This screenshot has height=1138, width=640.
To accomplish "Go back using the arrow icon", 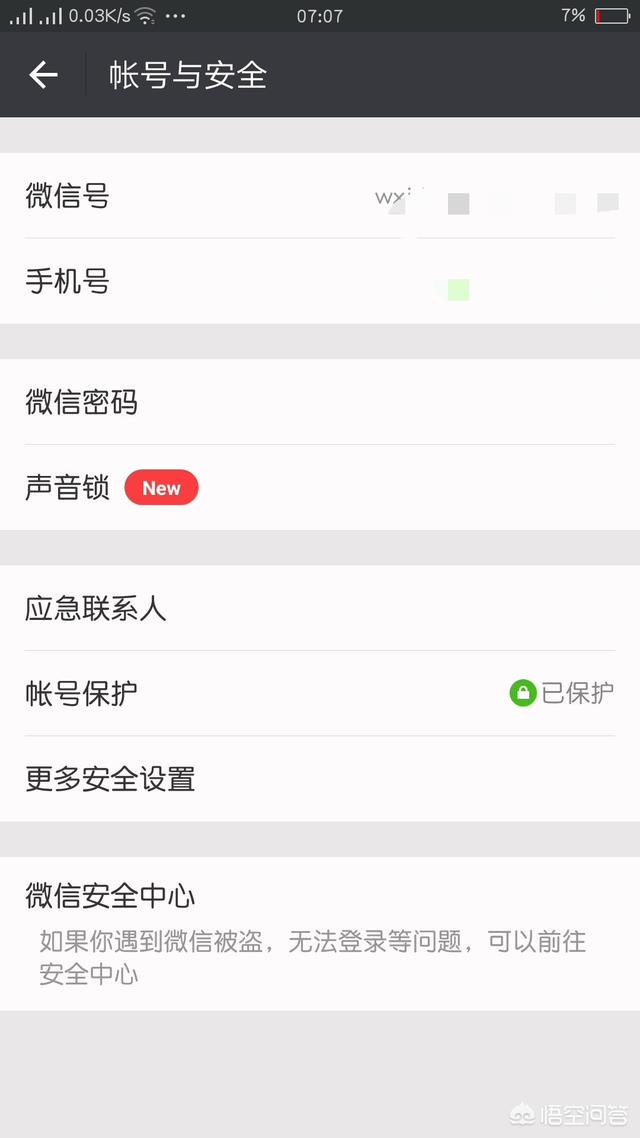I will pos(43,75).
